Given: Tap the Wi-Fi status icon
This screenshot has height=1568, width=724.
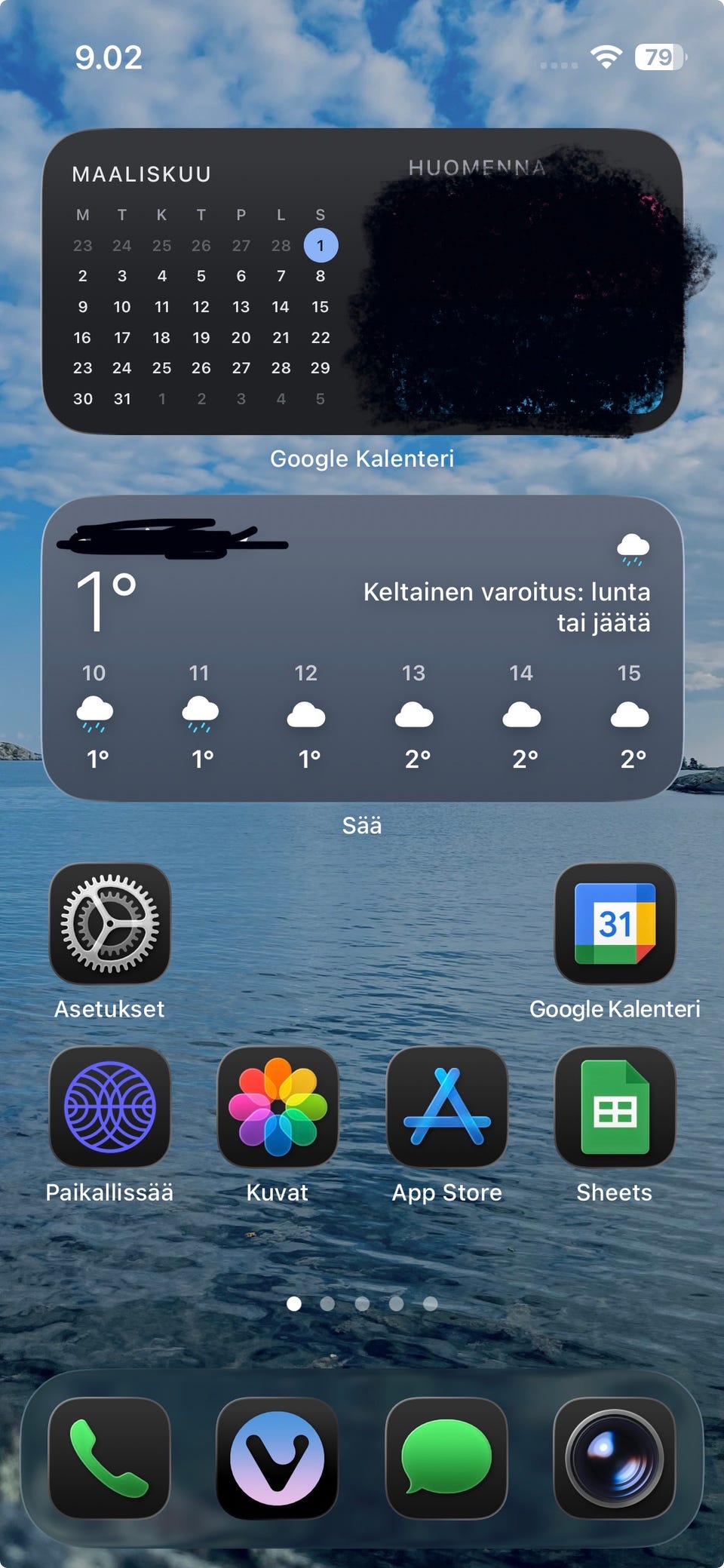Looking at the screenshot, I should (x=604, y=55).
